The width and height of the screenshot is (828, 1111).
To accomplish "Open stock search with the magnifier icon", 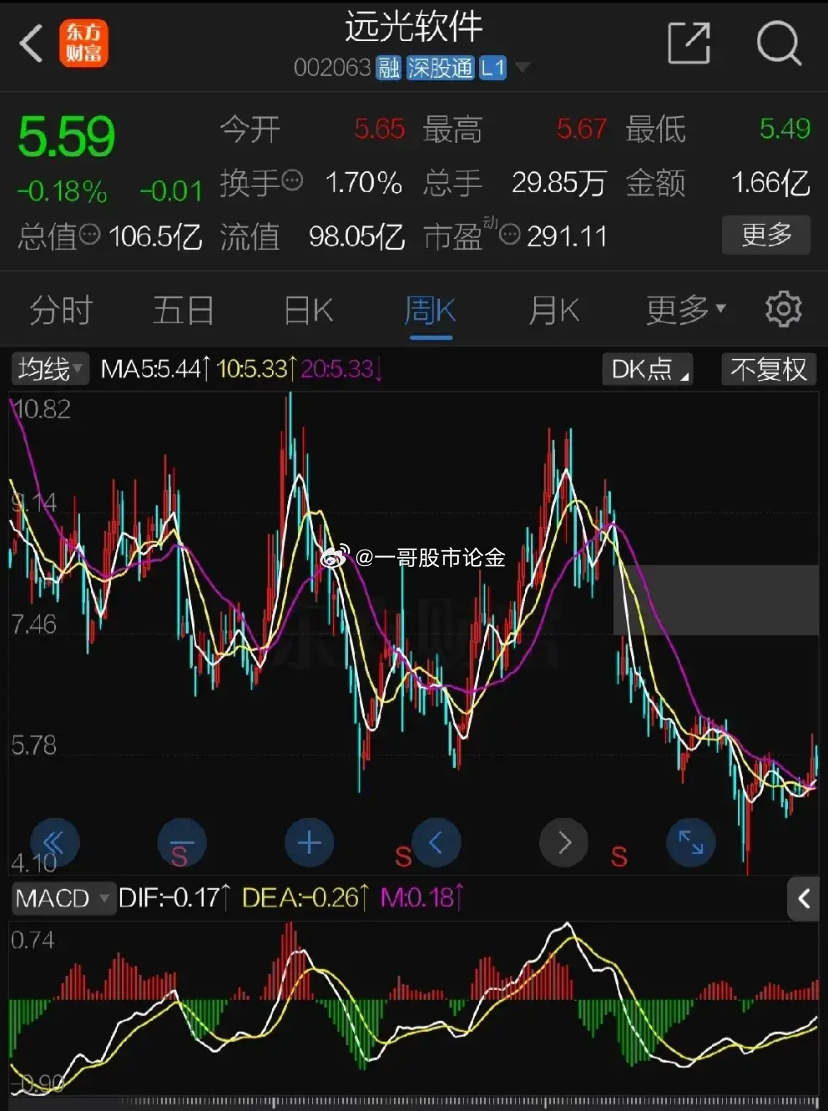I will pos(778,44).
